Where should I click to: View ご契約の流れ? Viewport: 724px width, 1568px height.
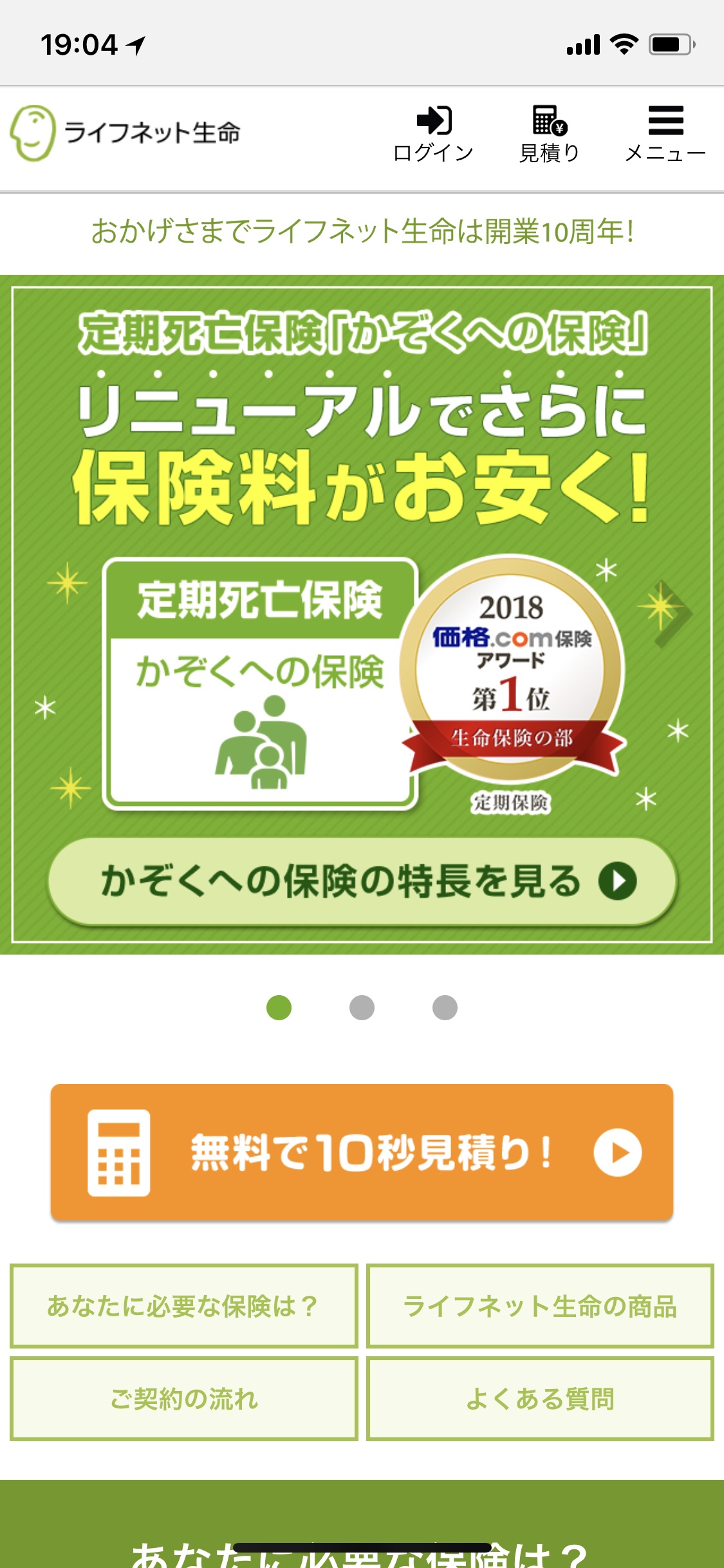point(184,1399)
